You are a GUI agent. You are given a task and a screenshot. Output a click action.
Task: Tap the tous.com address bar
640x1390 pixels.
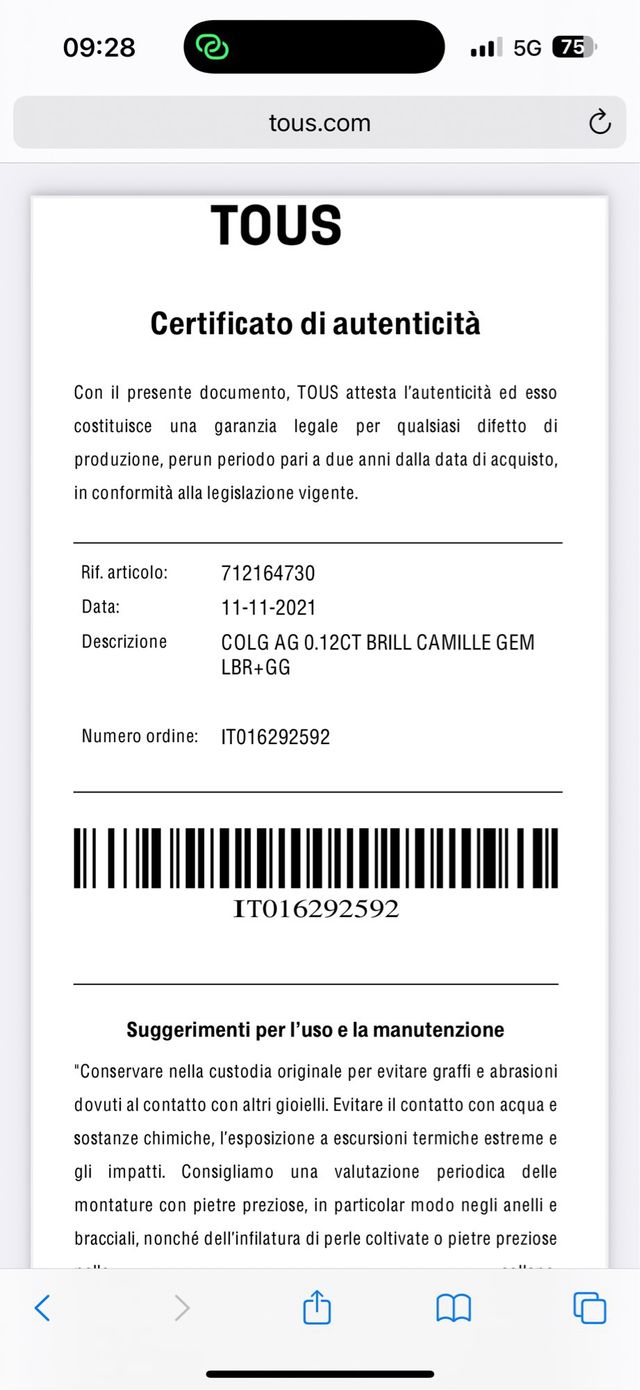click(x=319, y=123)
